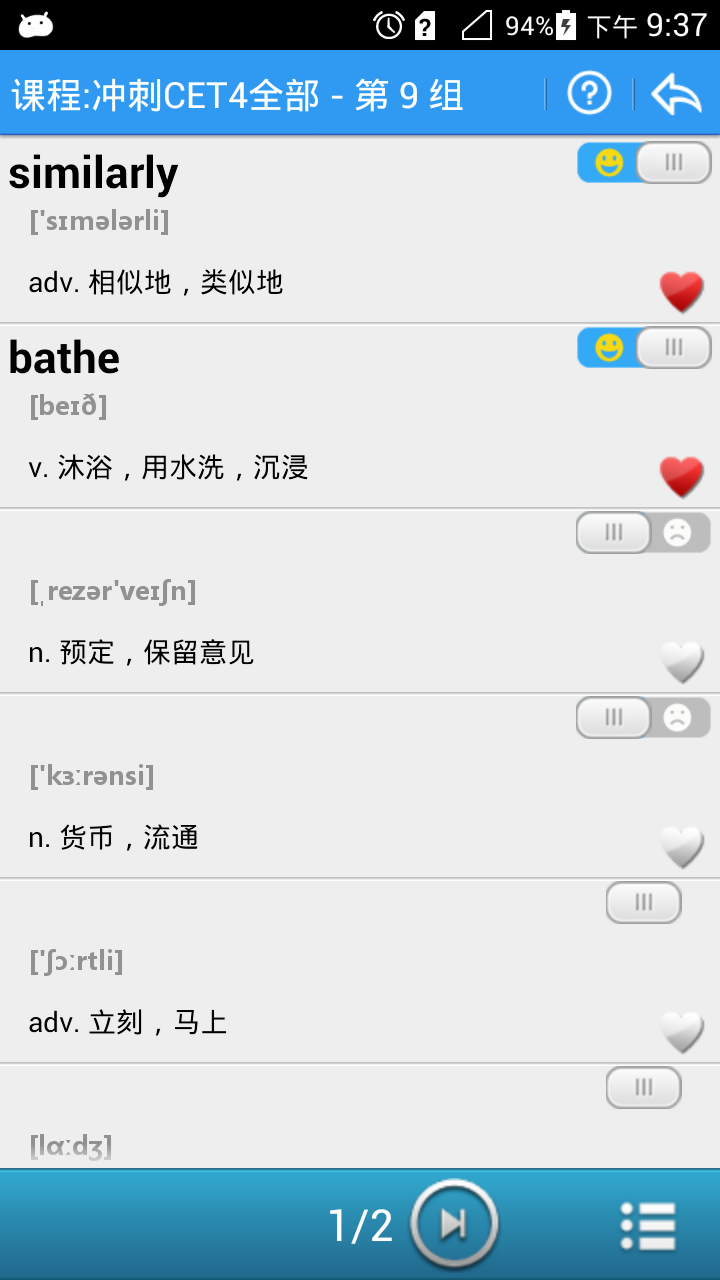The image size is (720, 1280).
Task: Open the help question mark icon
Action: pyautogui.click(x=589, y=94)
